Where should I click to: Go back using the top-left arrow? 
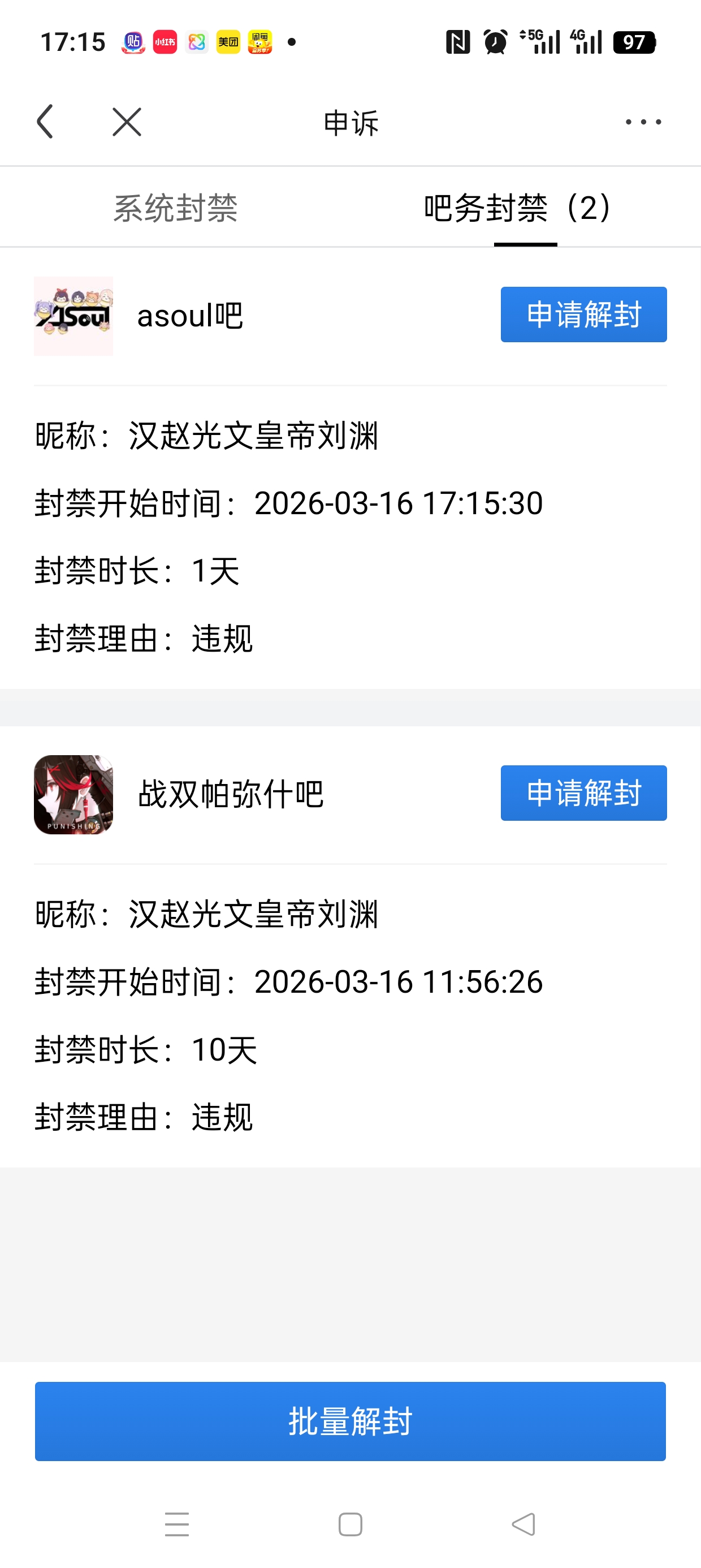(46, 122)
